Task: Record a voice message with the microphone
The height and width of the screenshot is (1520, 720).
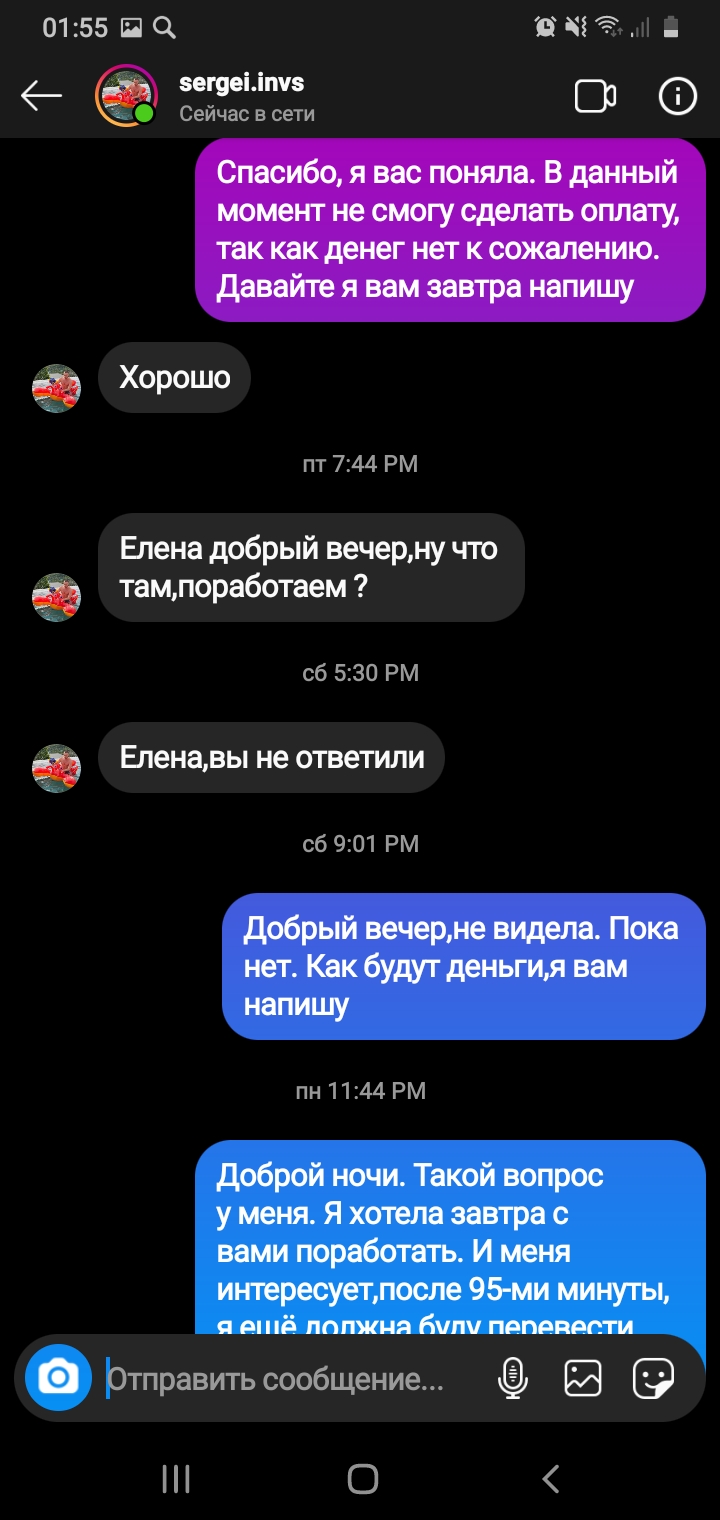Action: coord(512,1379)
